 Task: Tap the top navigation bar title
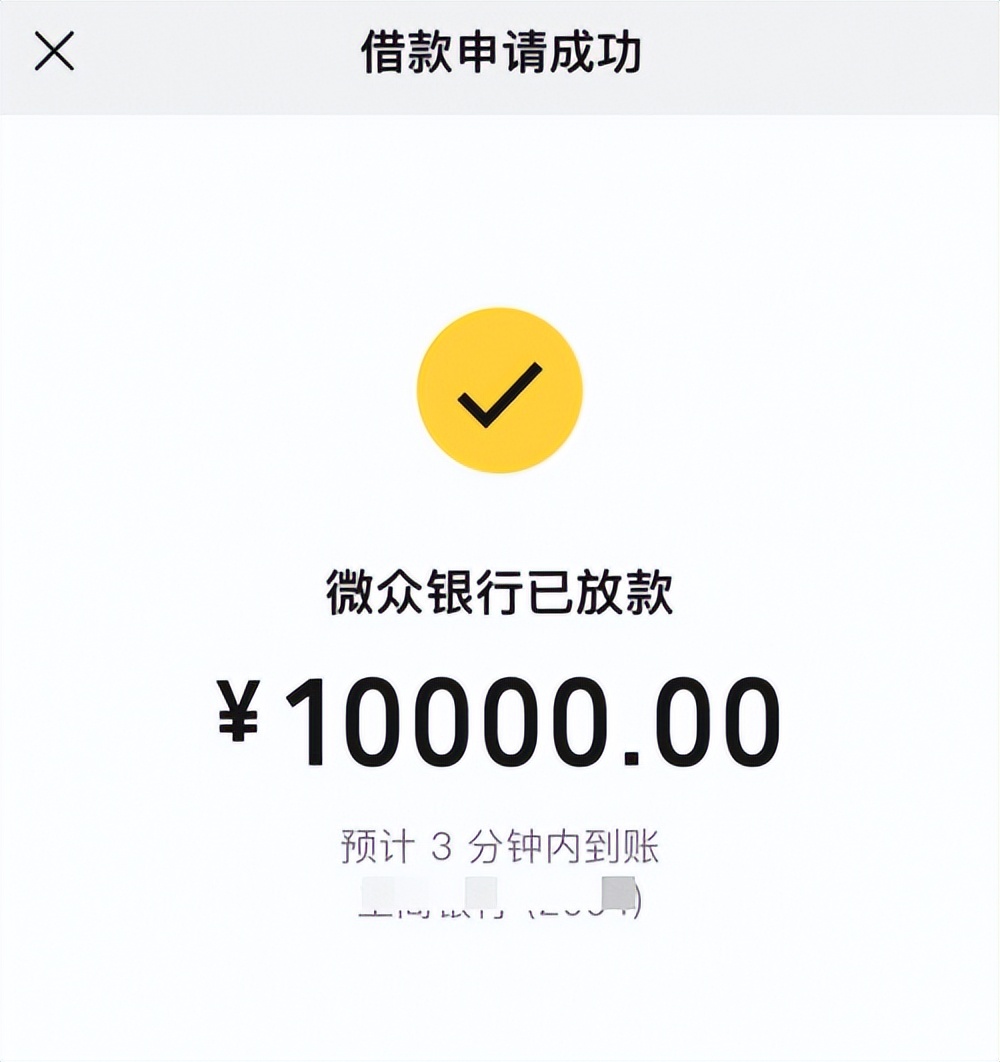click(500, 55)
